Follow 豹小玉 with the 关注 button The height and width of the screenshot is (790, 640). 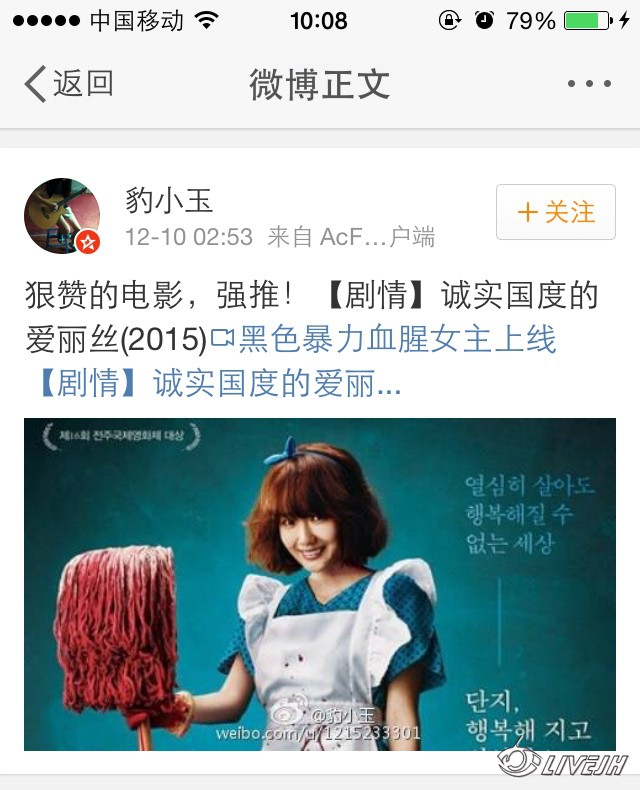point(555,212)
